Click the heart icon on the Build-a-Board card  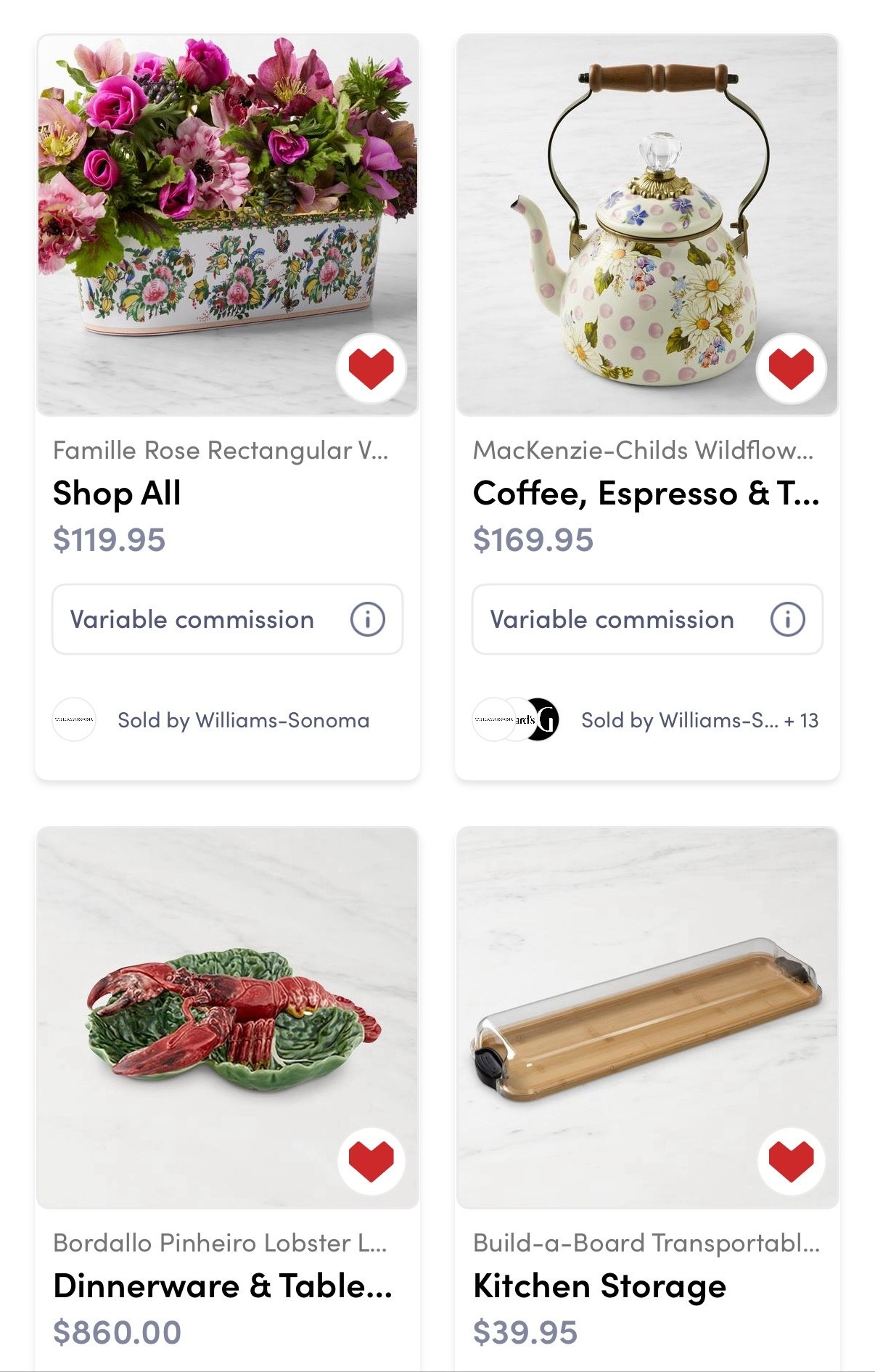coord(791,1158)
